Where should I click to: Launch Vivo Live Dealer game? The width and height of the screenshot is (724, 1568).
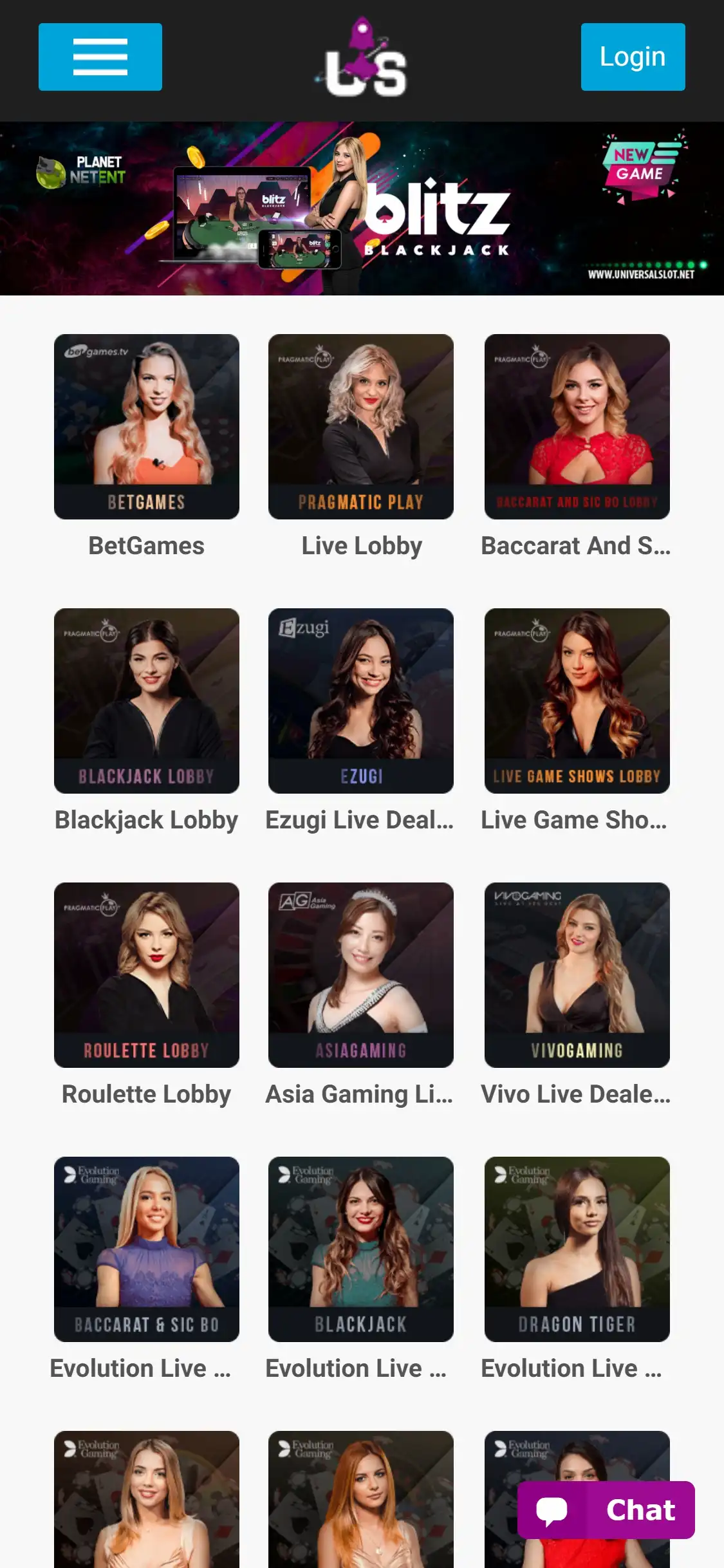[577, 975]
